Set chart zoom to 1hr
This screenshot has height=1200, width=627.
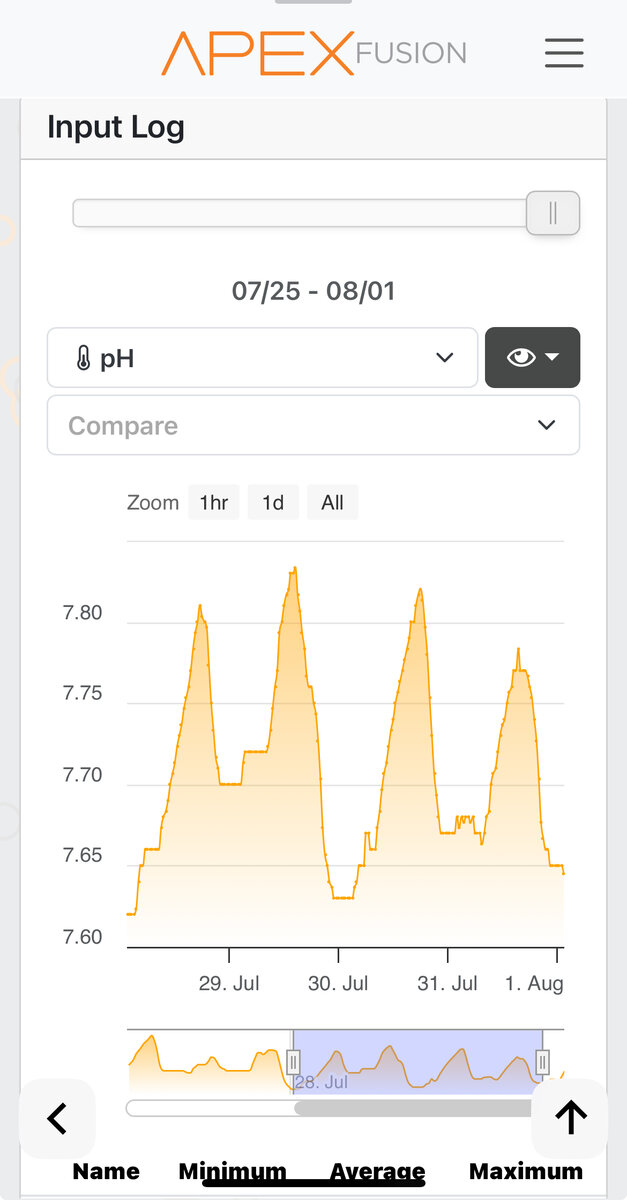214,503
